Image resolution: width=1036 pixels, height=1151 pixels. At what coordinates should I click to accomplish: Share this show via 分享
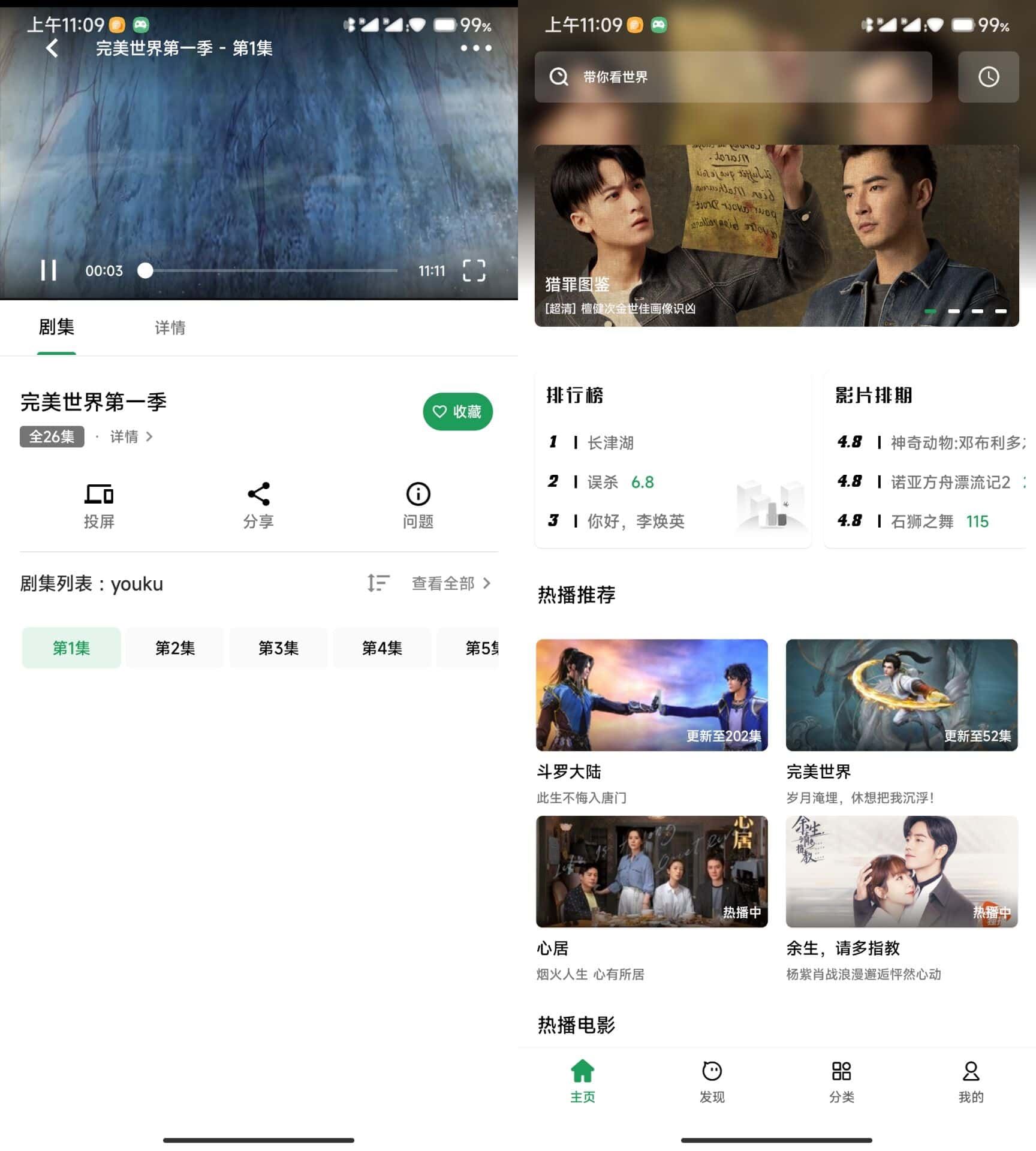258,505
